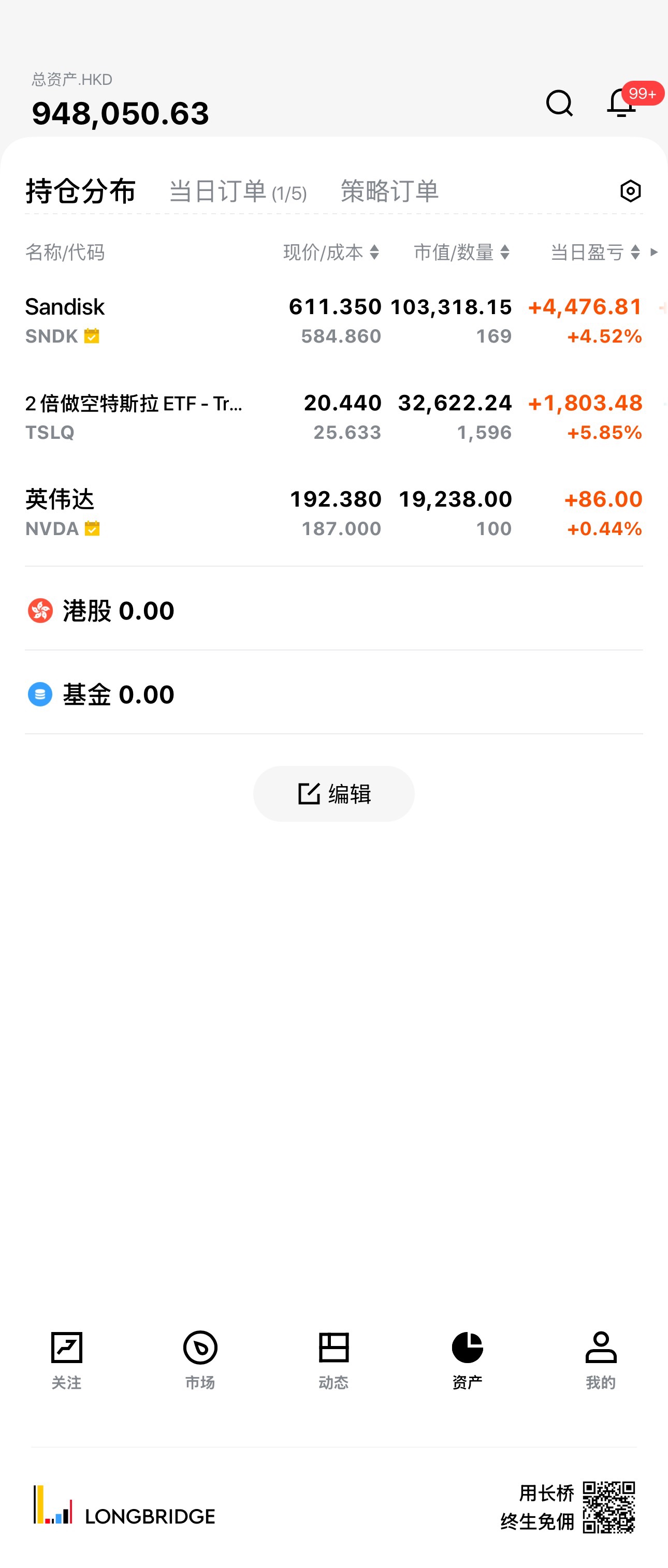
Task: Open the notifications bell
Action: [621, 103]
